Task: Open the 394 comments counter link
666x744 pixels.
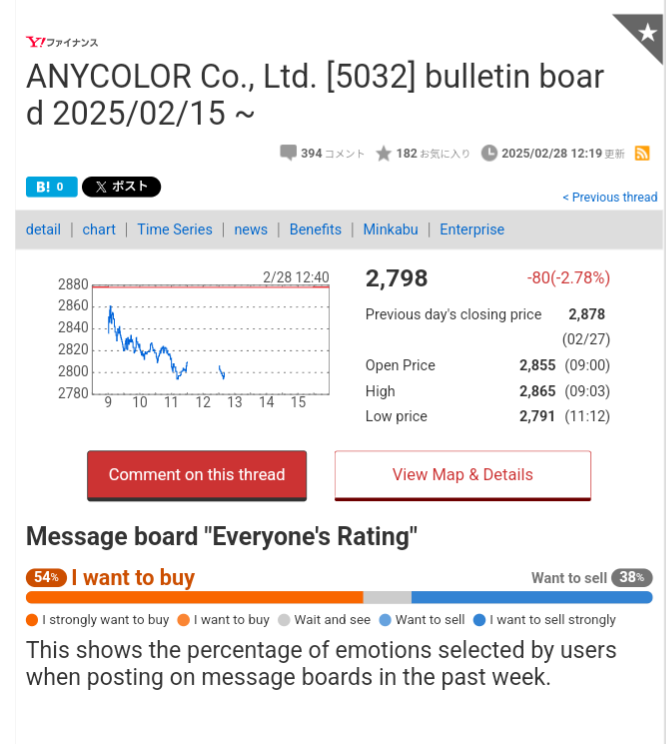Action: pyautogui.click(x=322, y=153)
